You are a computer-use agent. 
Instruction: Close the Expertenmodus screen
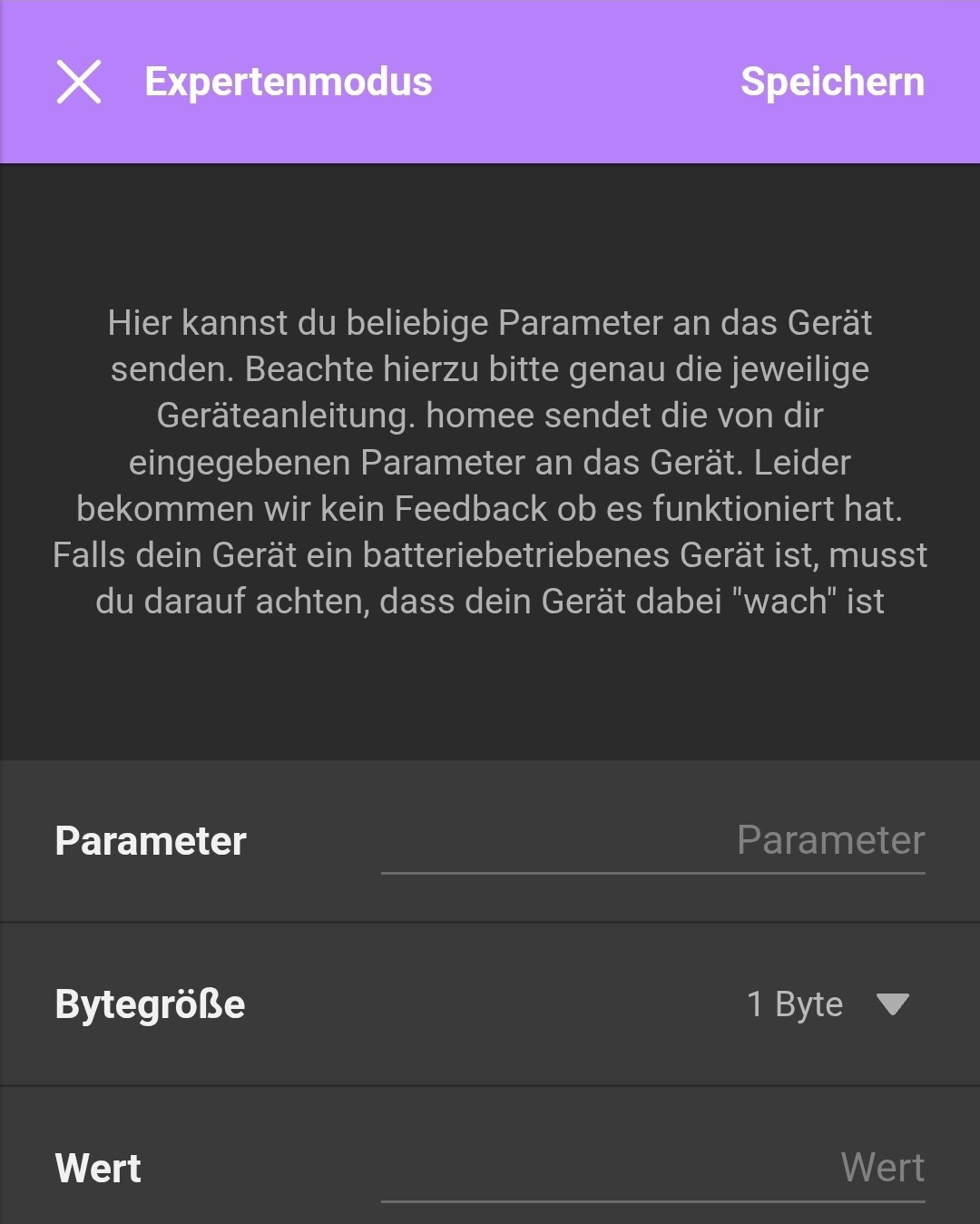pyautogui.click(x=79, y=82)
